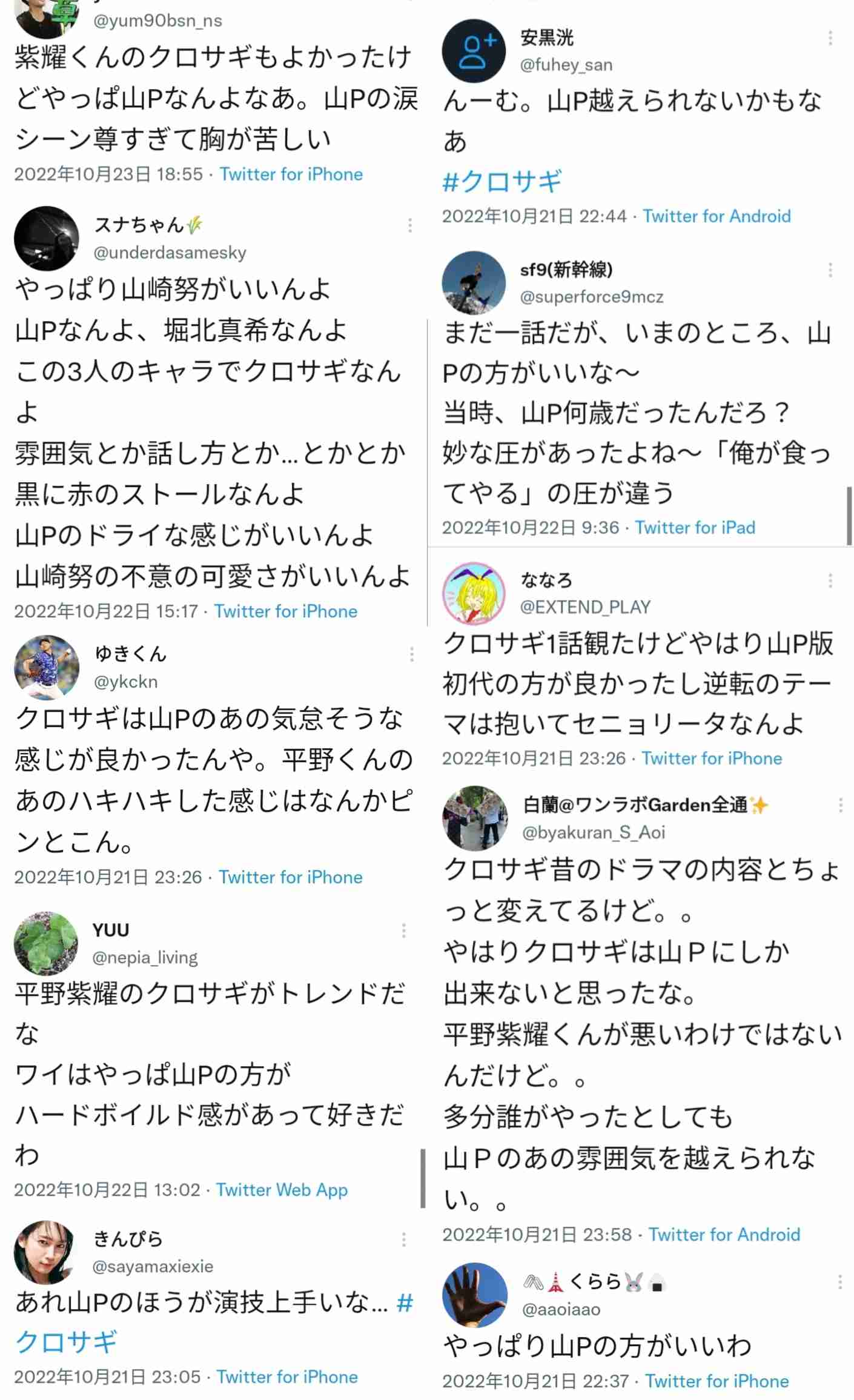This screenshot has width=854, height=1400.
Task: Open more options on ゆきくん's tweet
Action: click(411, 654)
